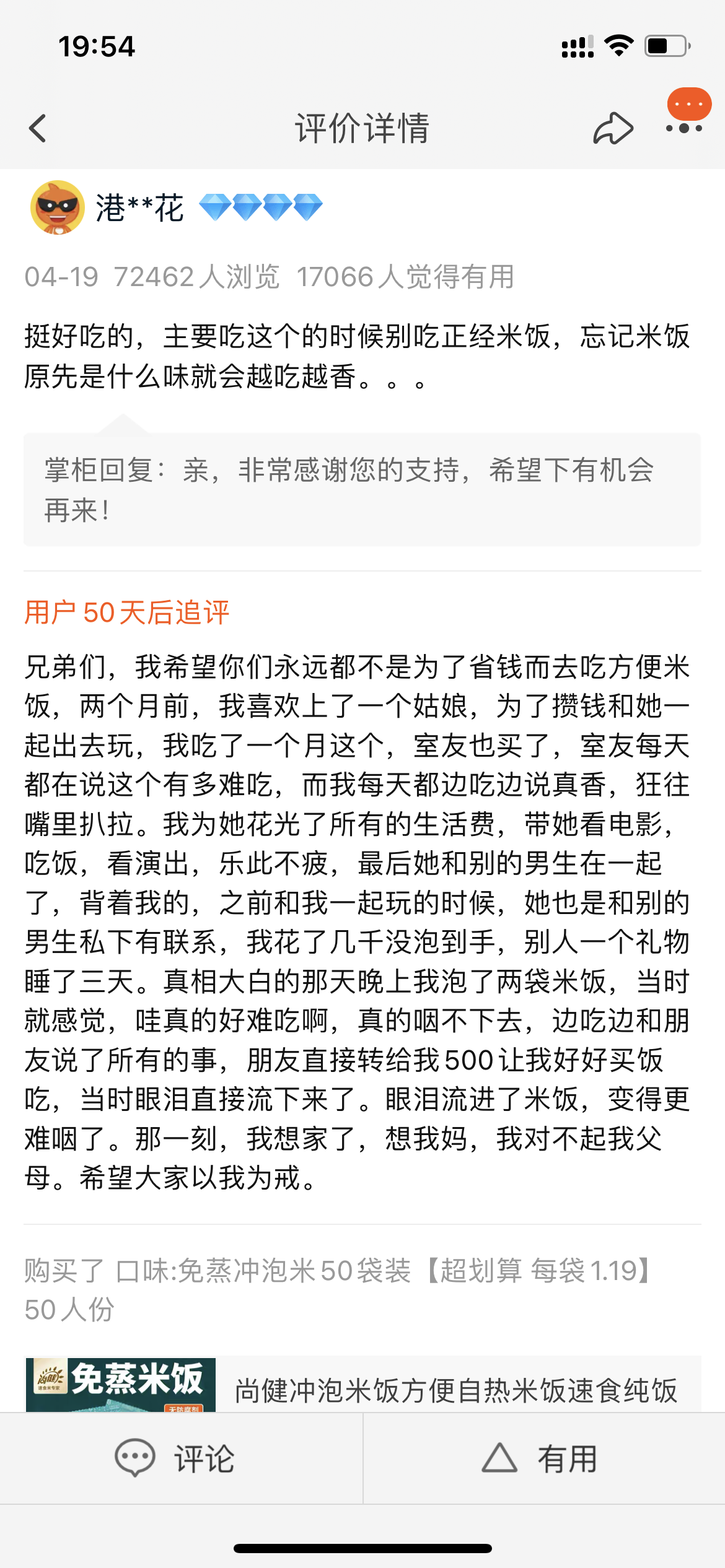The width and height of the screenshot is (725, 1568).
Task: Mark this review as 有用
Action: (x=540, y=1458)
